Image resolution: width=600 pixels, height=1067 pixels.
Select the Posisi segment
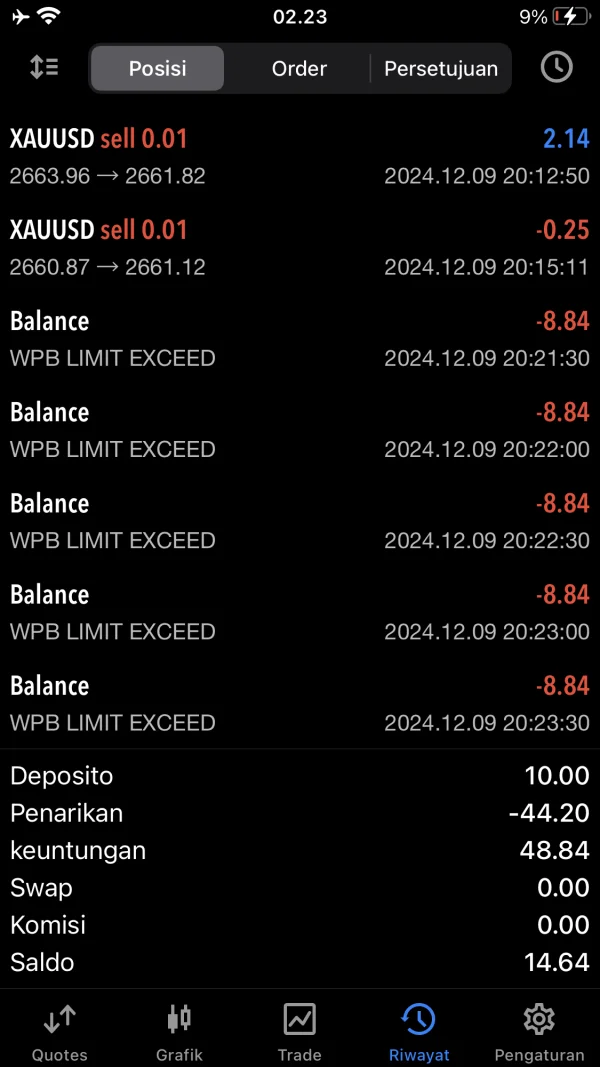pos(157,69)
